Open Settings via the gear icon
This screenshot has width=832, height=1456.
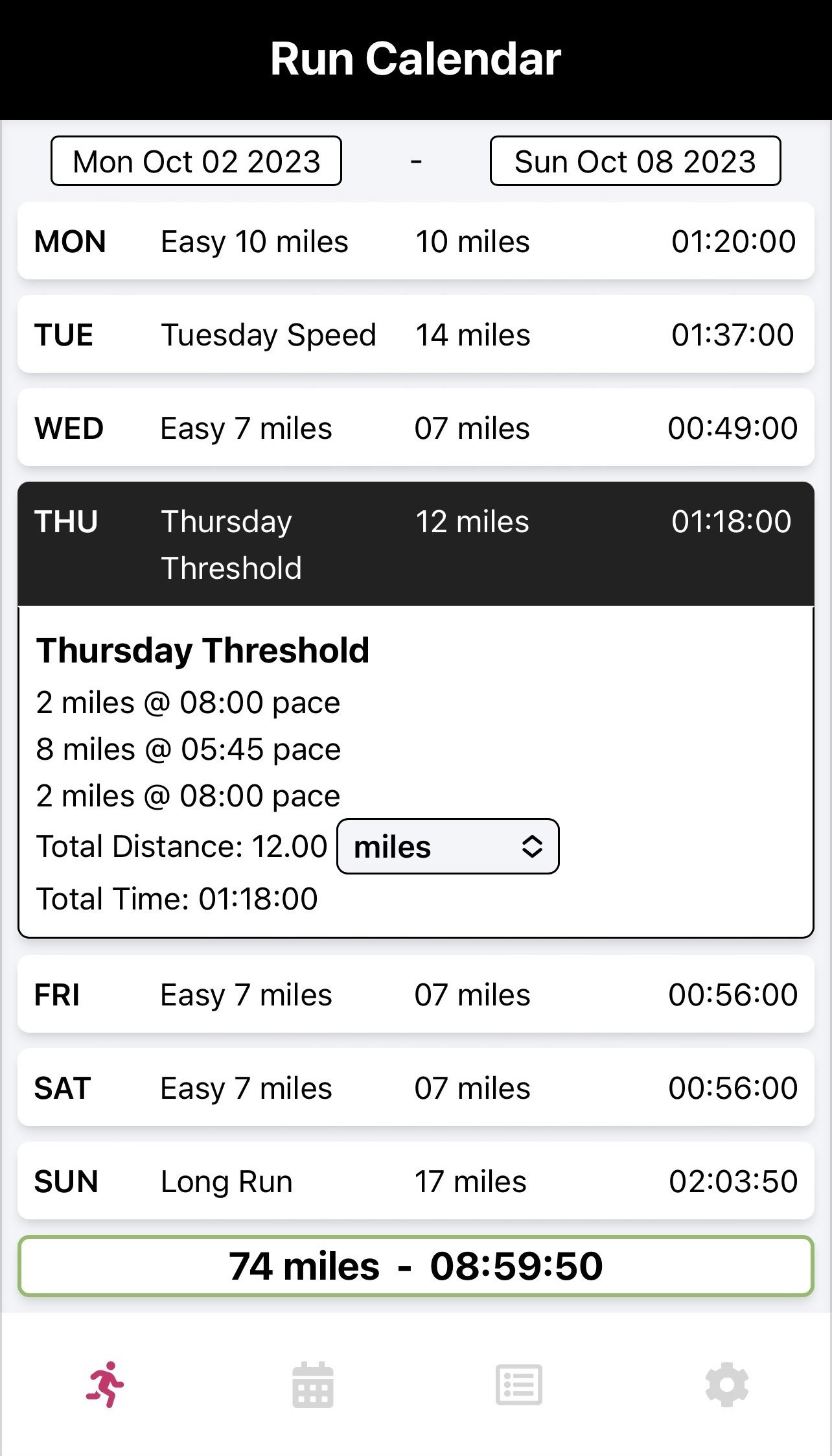click(x=726, y=1384)
